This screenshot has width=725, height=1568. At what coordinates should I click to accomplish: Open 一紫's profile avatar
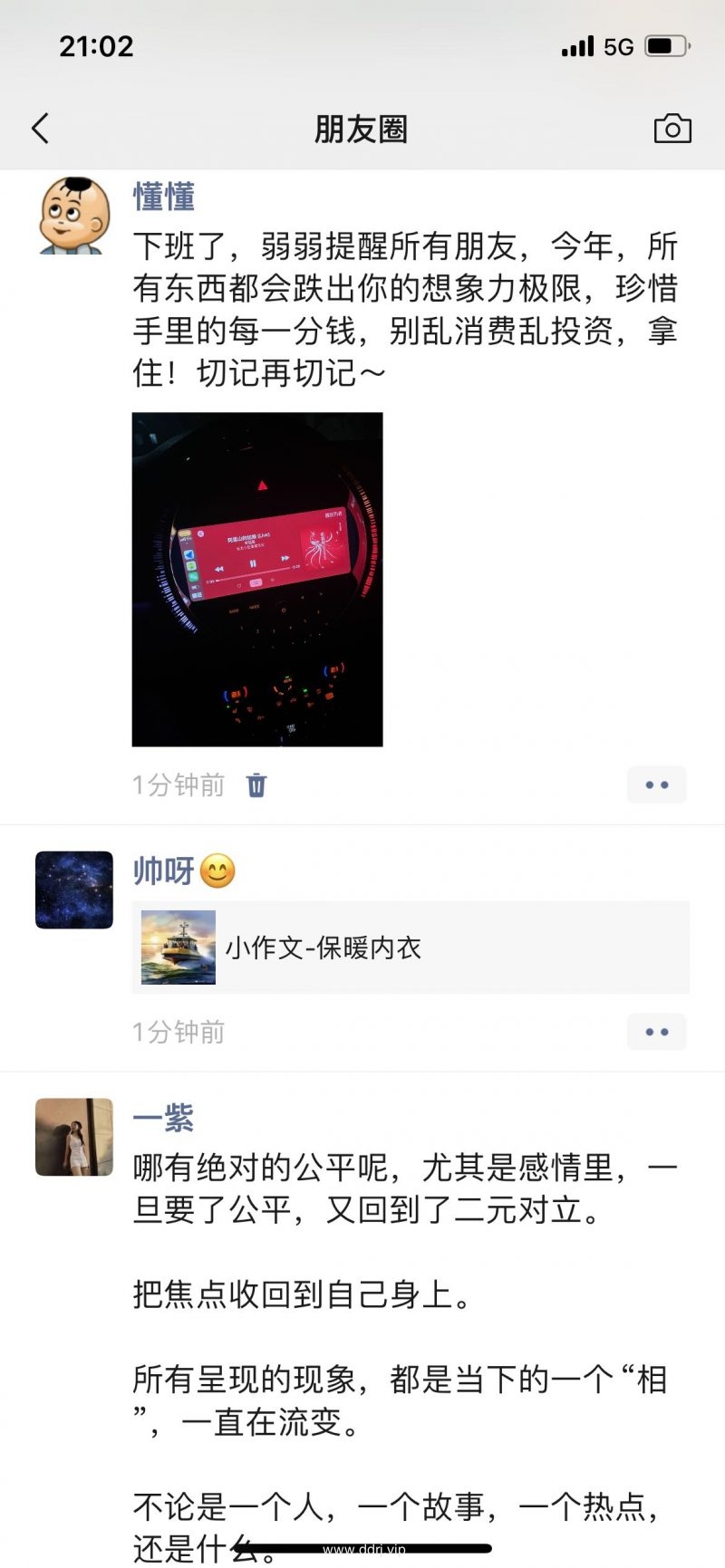(x=74, y=1137)
